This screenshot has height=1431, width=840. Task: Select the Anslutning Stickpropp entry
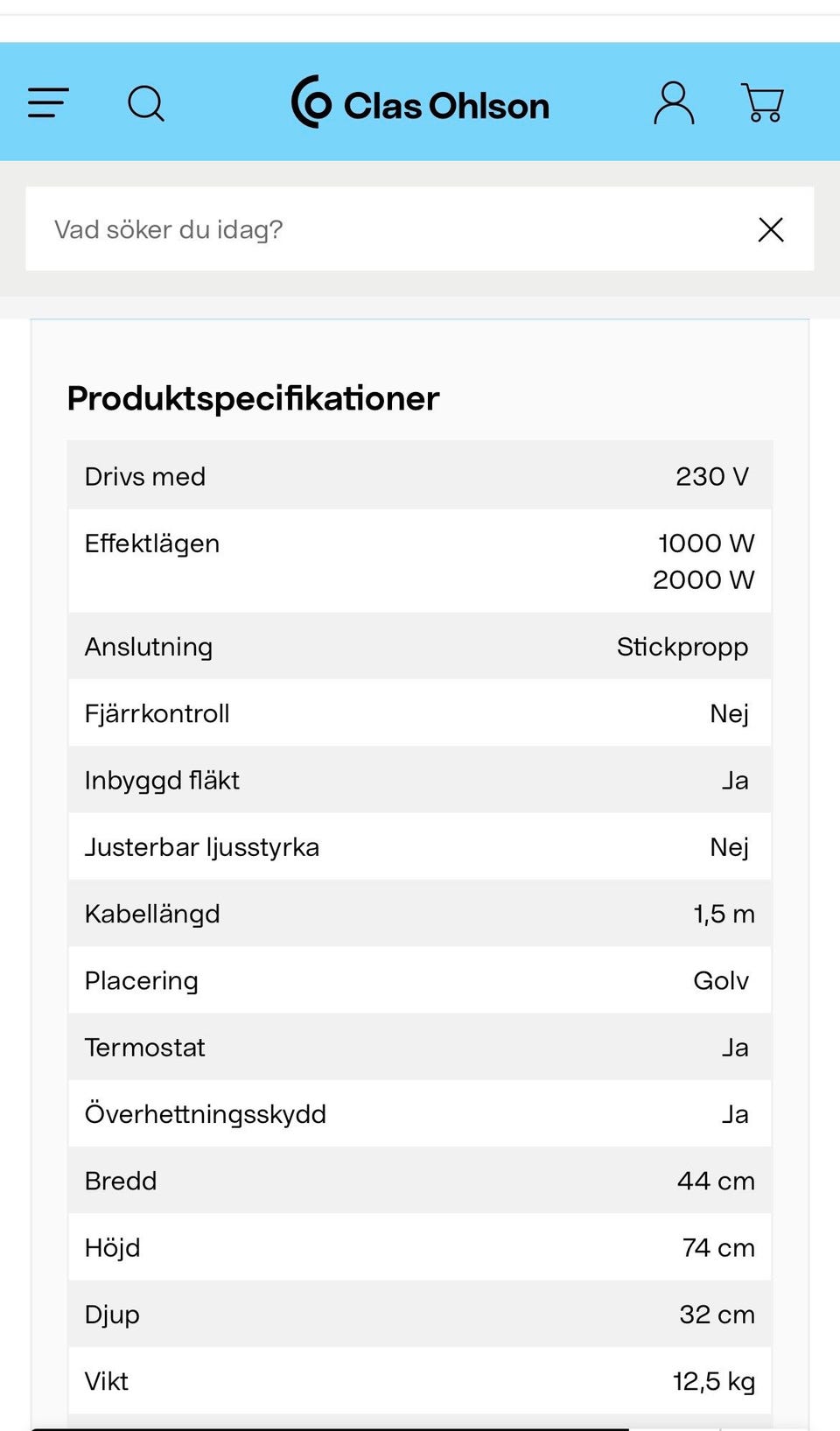pyautogui.click(x=420, y=647)
